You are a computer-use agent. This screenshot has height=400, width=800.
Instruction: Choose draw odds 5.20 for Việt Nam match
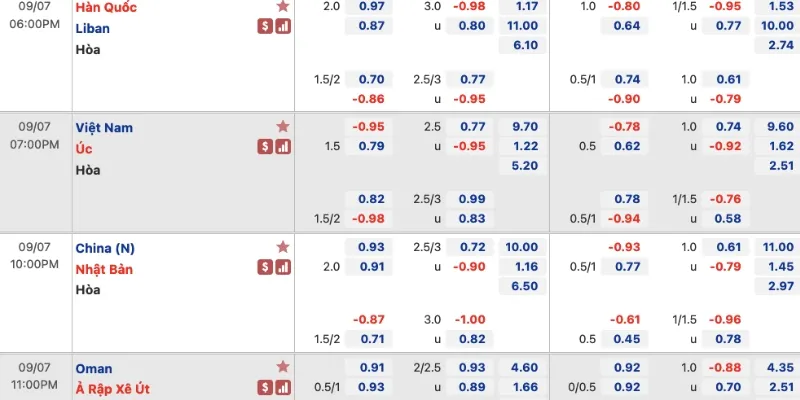(x=522, y=166)
